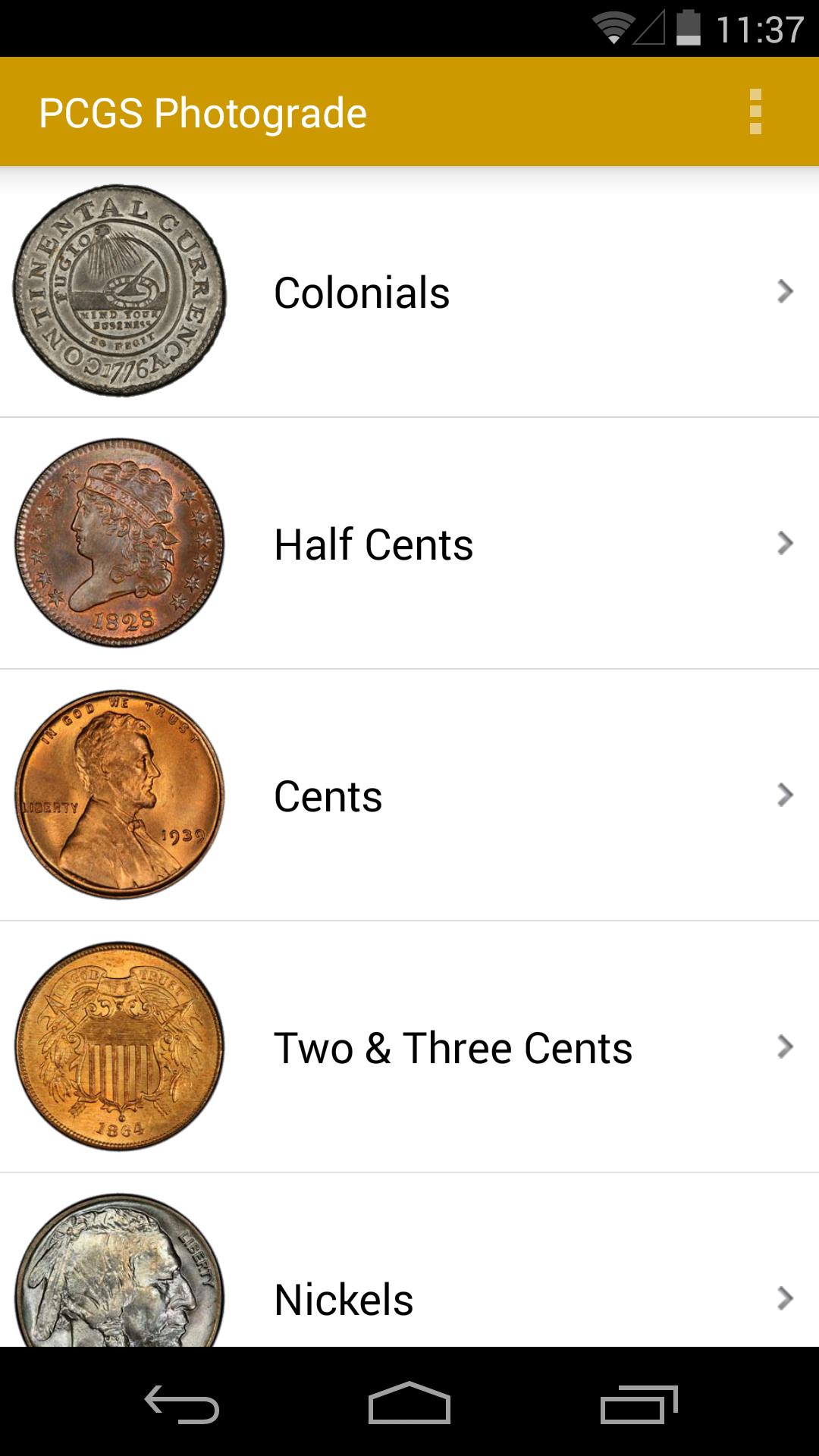Screen dimensions: 819x1456
Task: Select the Colonials list entry
Action: [361, 291]
